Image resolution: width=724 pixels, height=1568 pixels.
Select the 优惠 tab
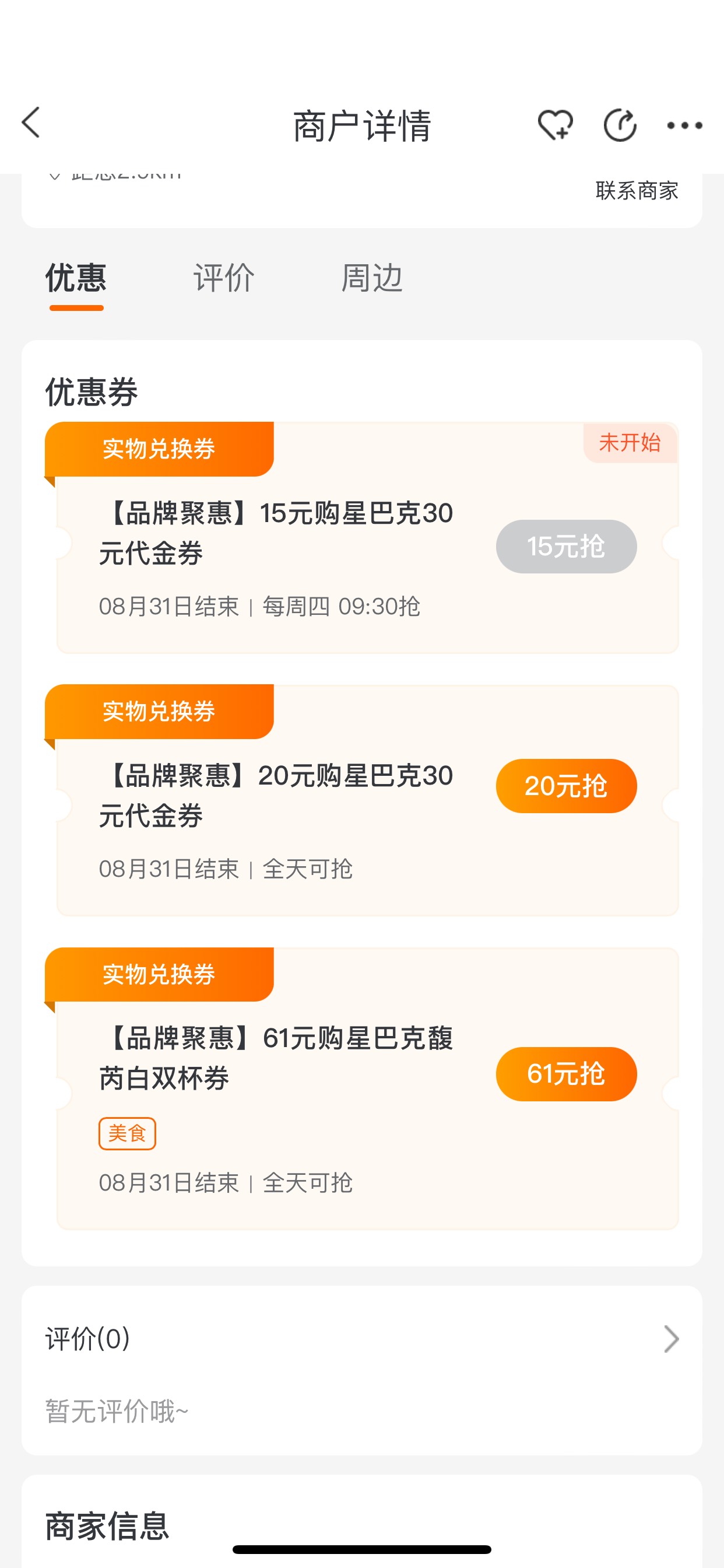[x=76, y=279]
